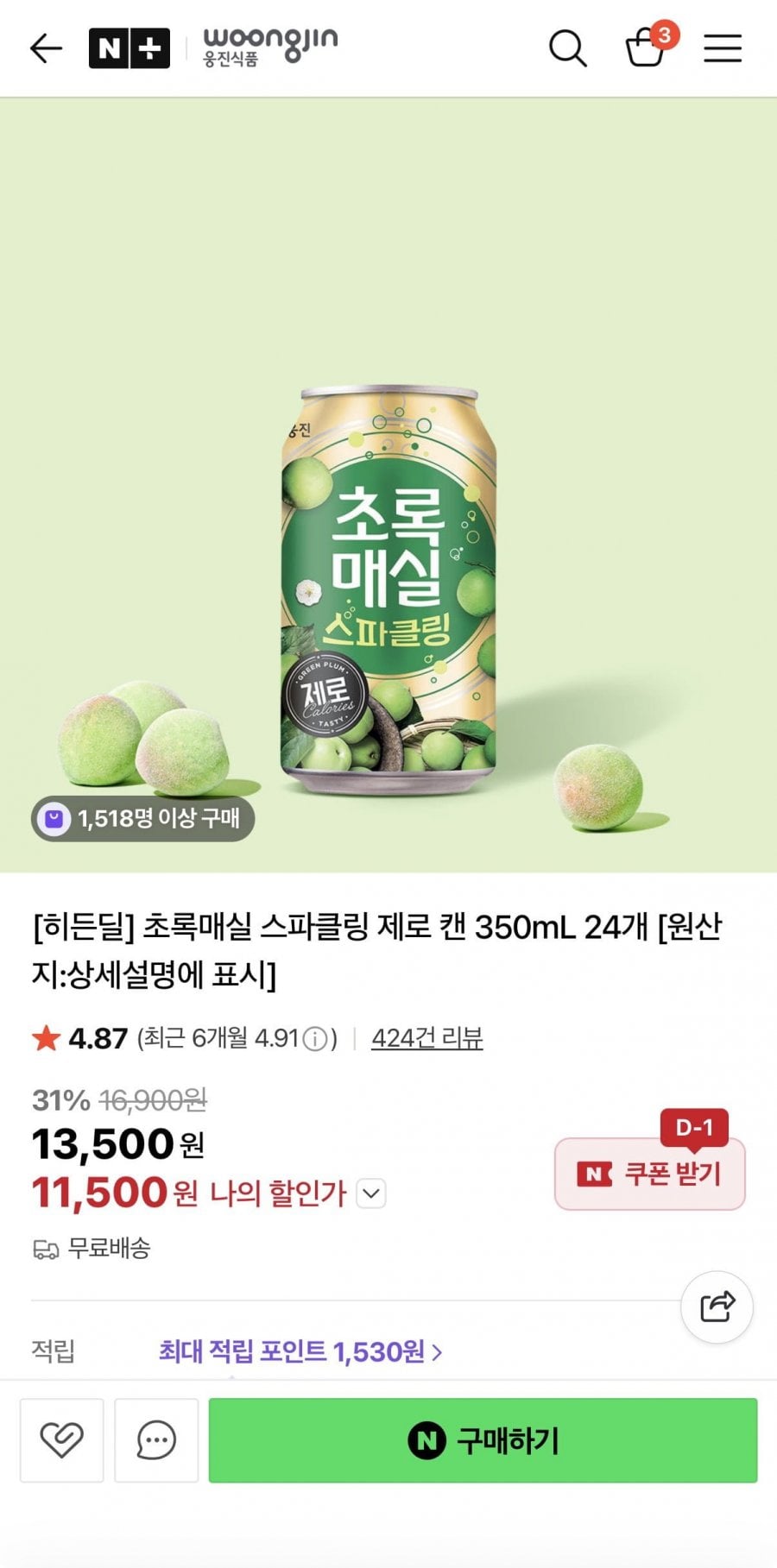Open the shopping cart
The height and width of the screenshot is (1568, 777).
[646, 48]
